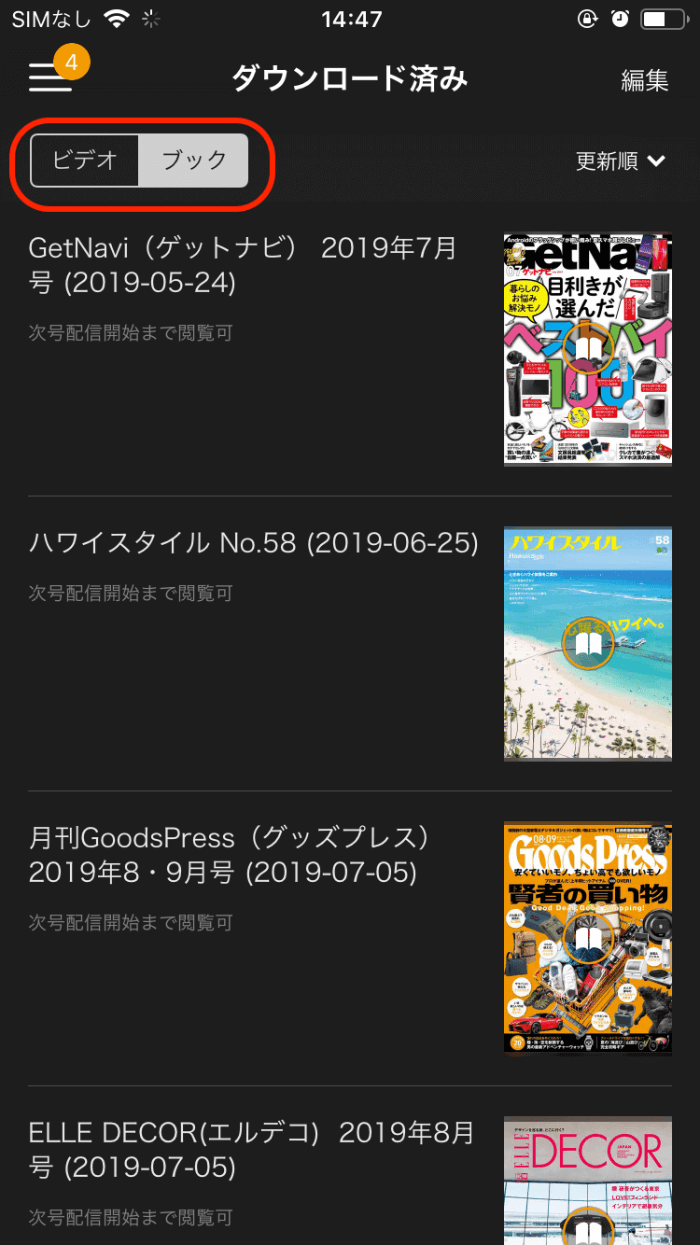Image resolution: width=700 pixels, height=1245 pixels.
Task: Read the GoodsPress magazine cover
Action: coord(587,939)
